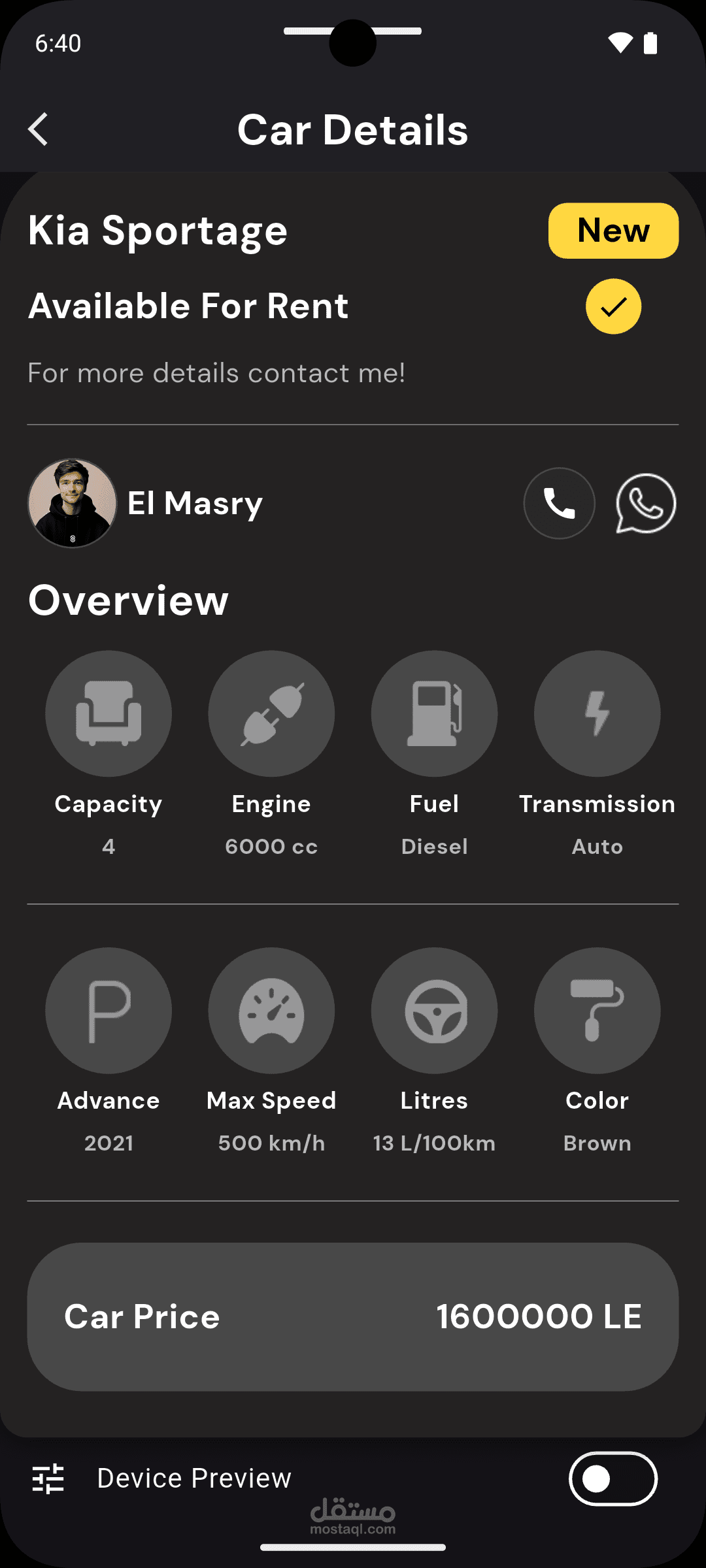Call El Masry by phone
Screen dimensions: 706x1568
tap(559, 503)
